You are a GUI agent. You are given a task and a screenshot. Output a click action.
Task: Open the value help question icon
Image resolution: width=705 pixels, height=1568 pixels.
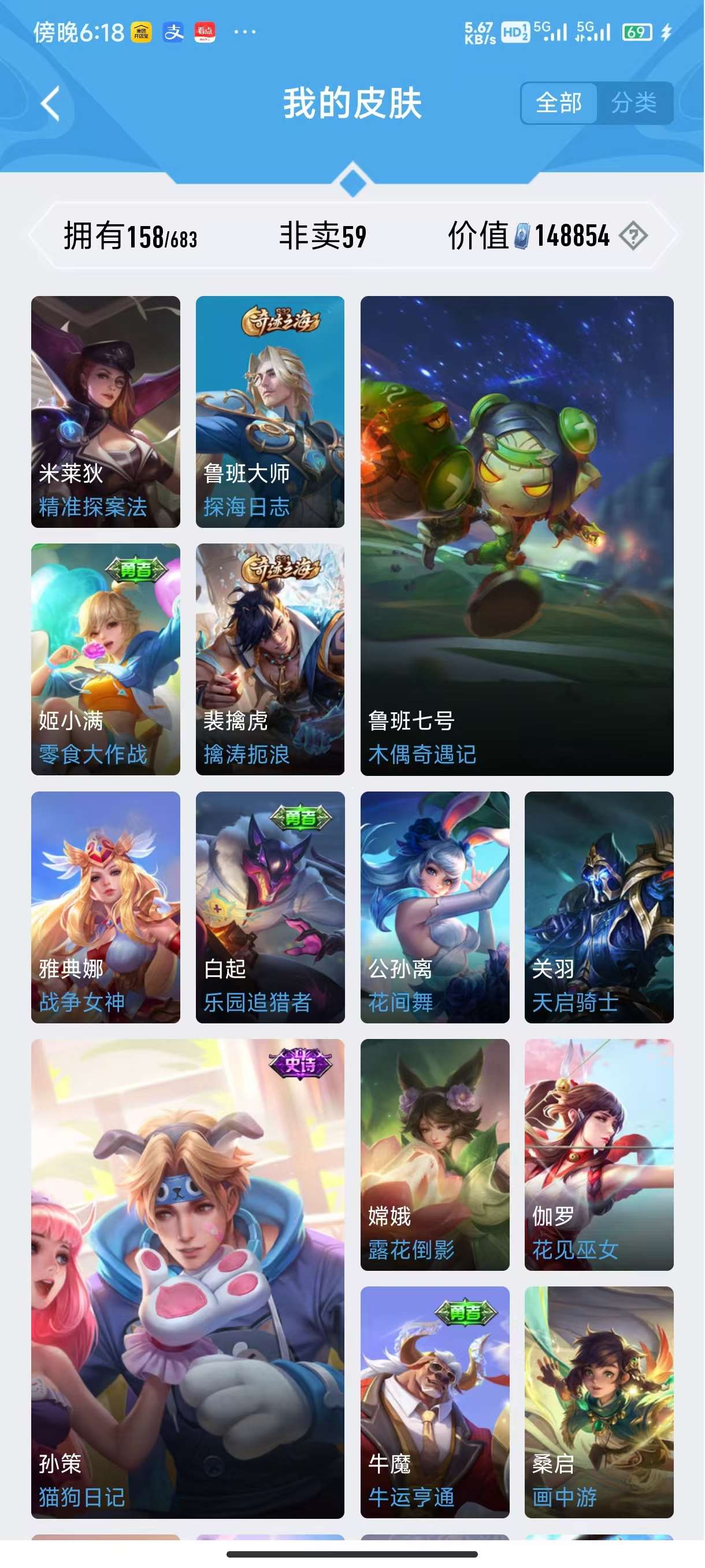coord(633,235)
